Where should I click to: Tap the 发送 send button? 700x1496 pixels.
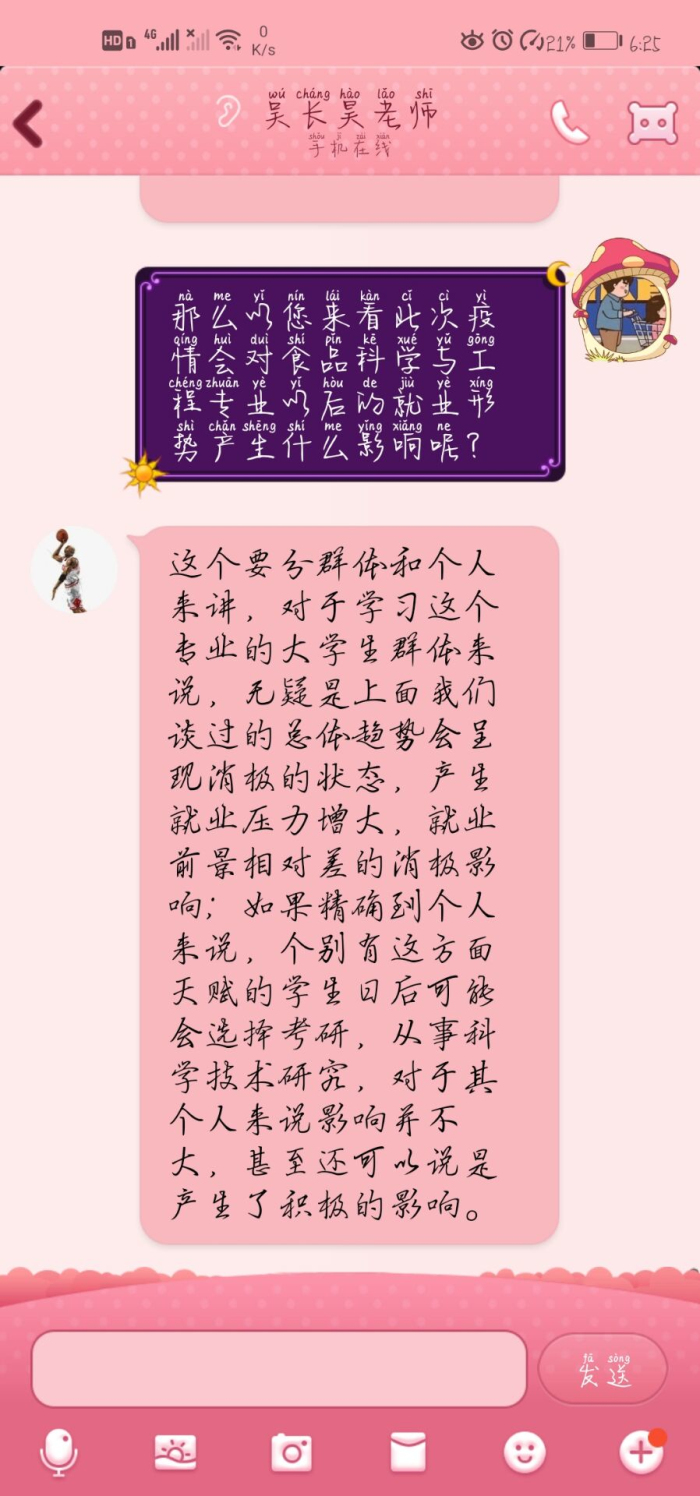(x=603, y=1369)
